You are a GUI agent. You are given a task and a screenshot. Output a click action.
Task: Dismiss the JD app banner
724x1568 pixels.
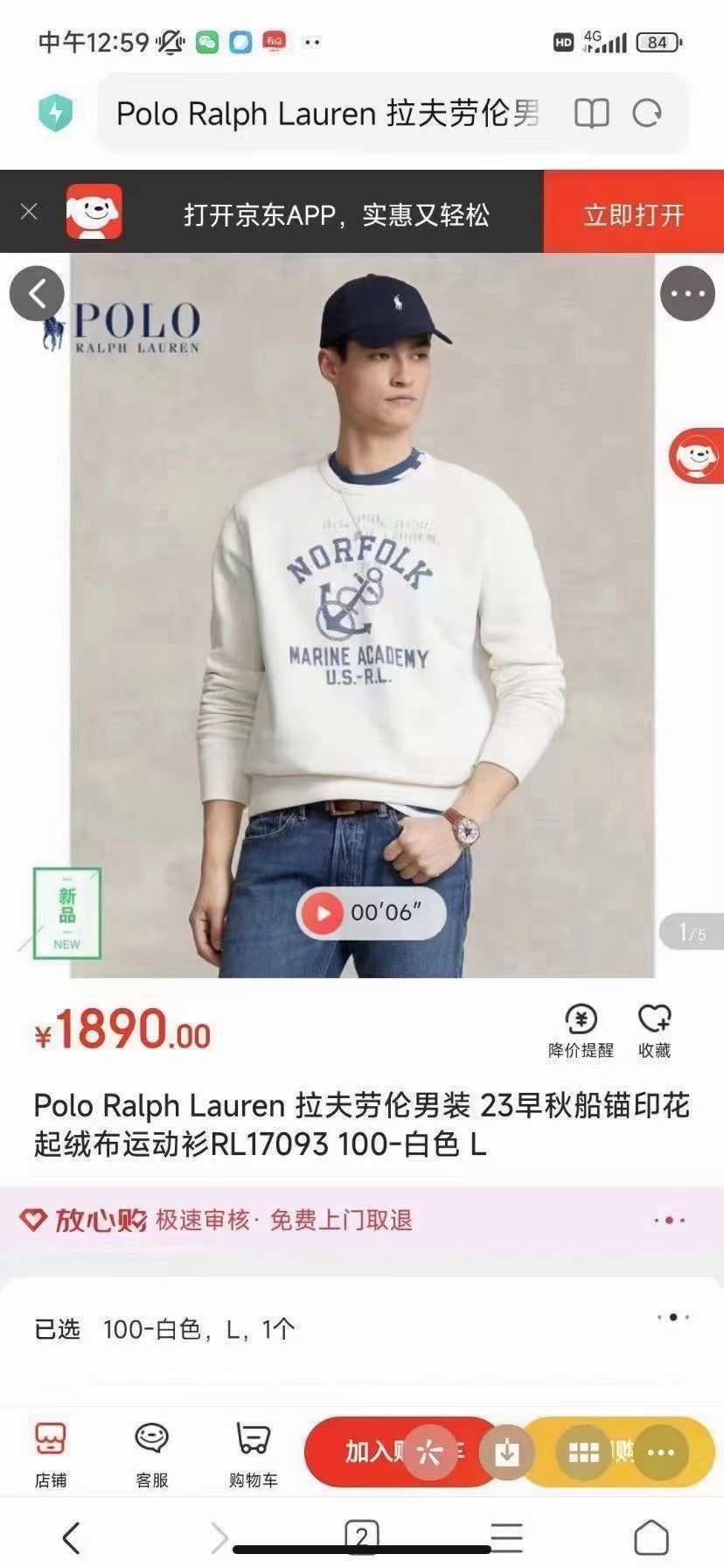pyautogui.click(x=29, y=212)
